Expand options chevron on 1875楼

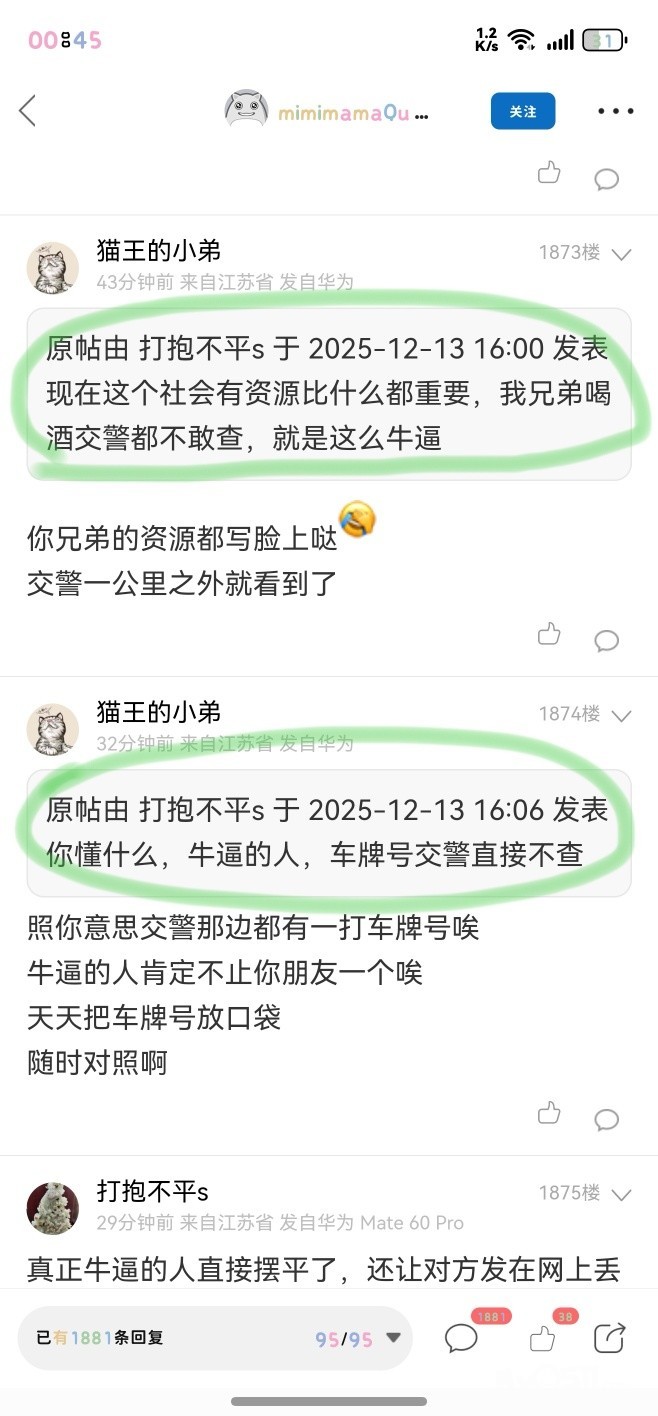pos(622,1195)
